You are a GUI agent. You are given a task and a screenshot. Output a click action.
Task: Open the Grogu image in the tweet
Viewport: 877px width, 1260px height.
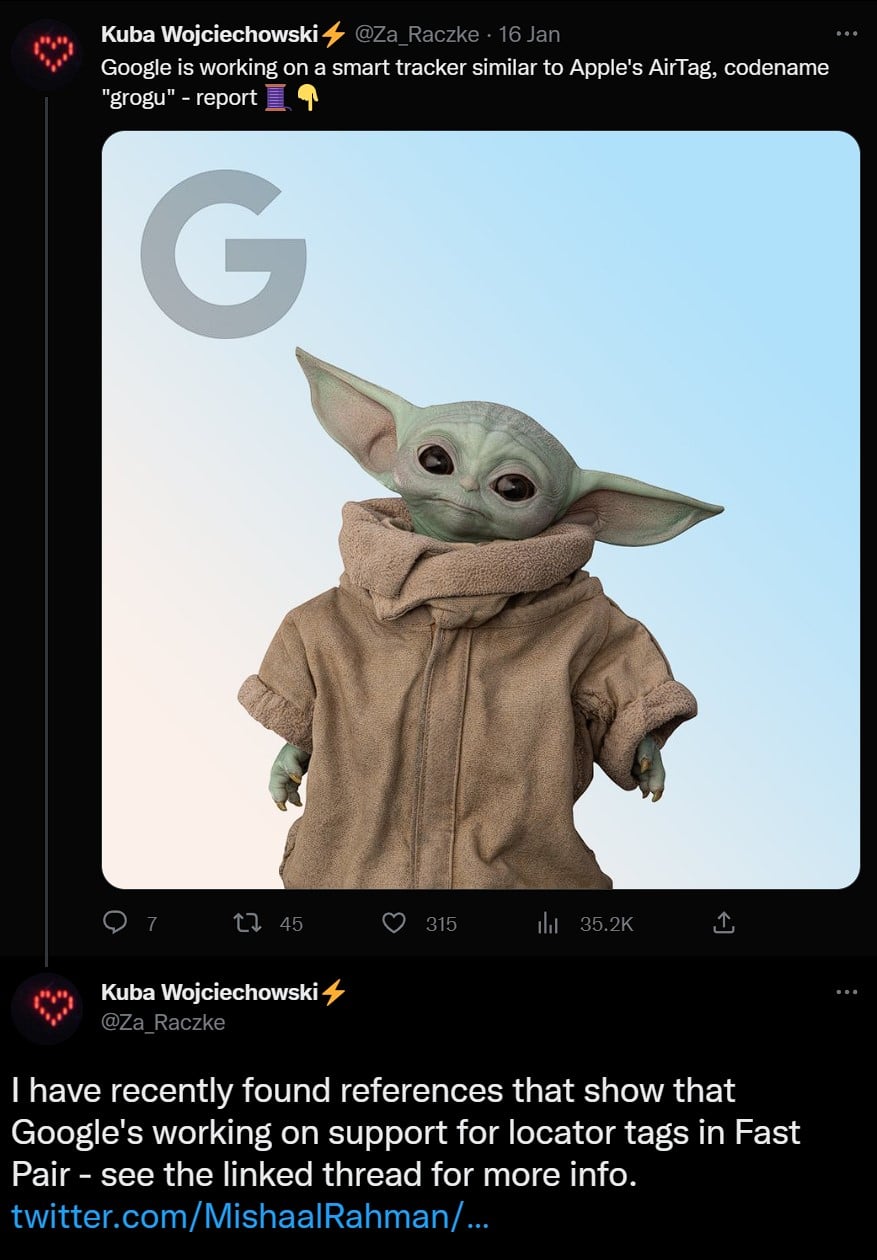(480, 510)
